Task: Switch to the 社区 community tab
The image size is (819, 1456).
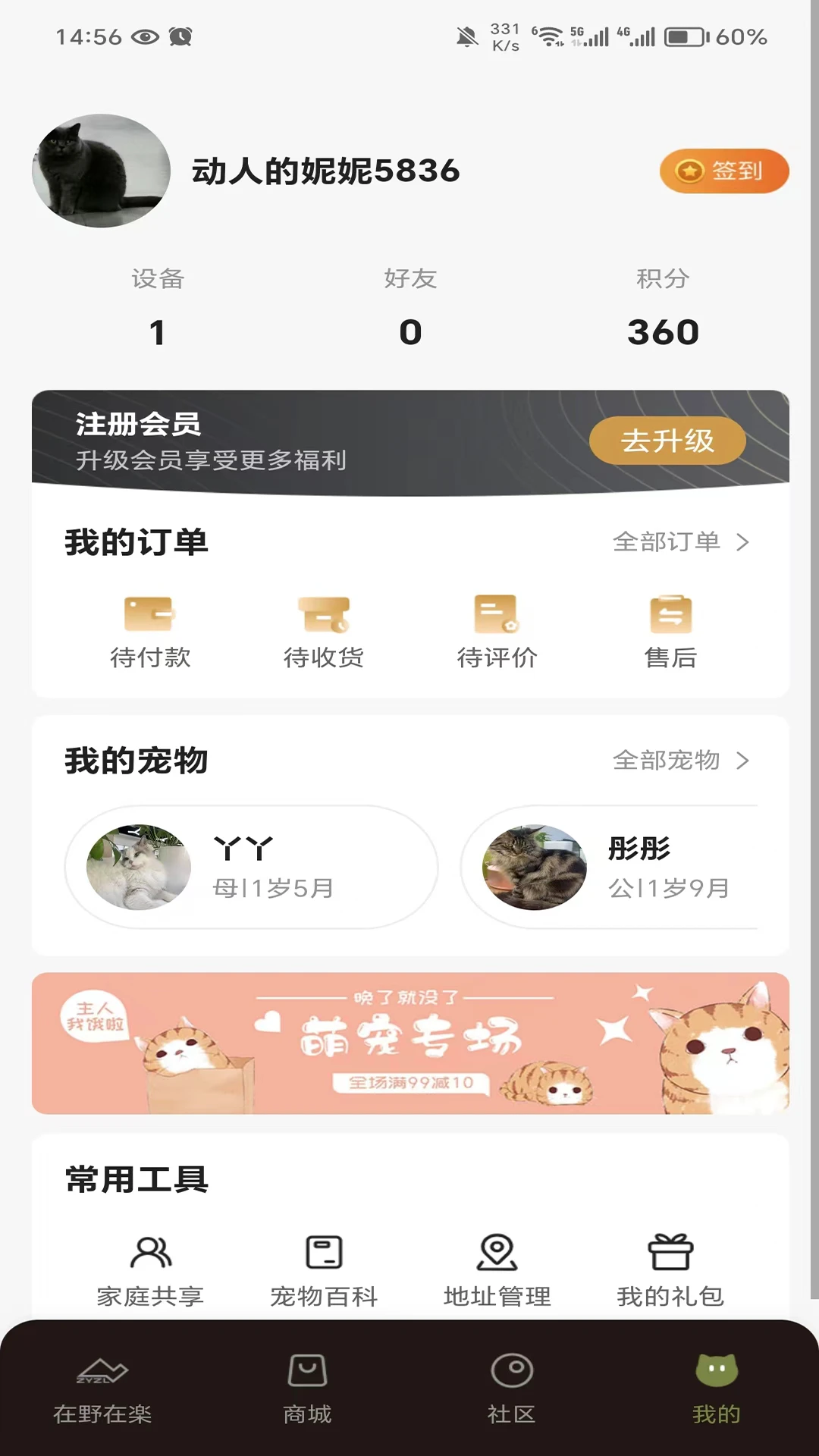Action: coord(512,1395)
